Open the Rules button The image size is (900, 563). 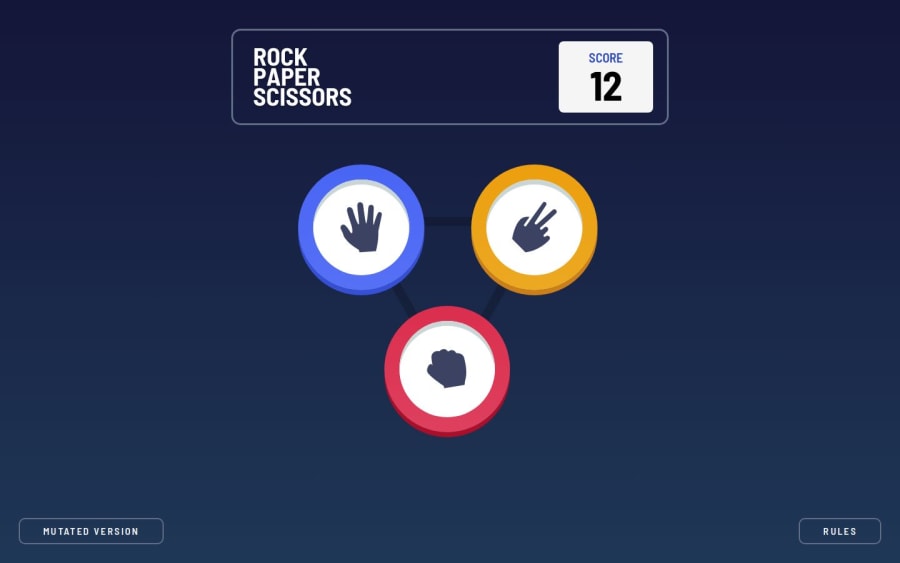(839, 531)
